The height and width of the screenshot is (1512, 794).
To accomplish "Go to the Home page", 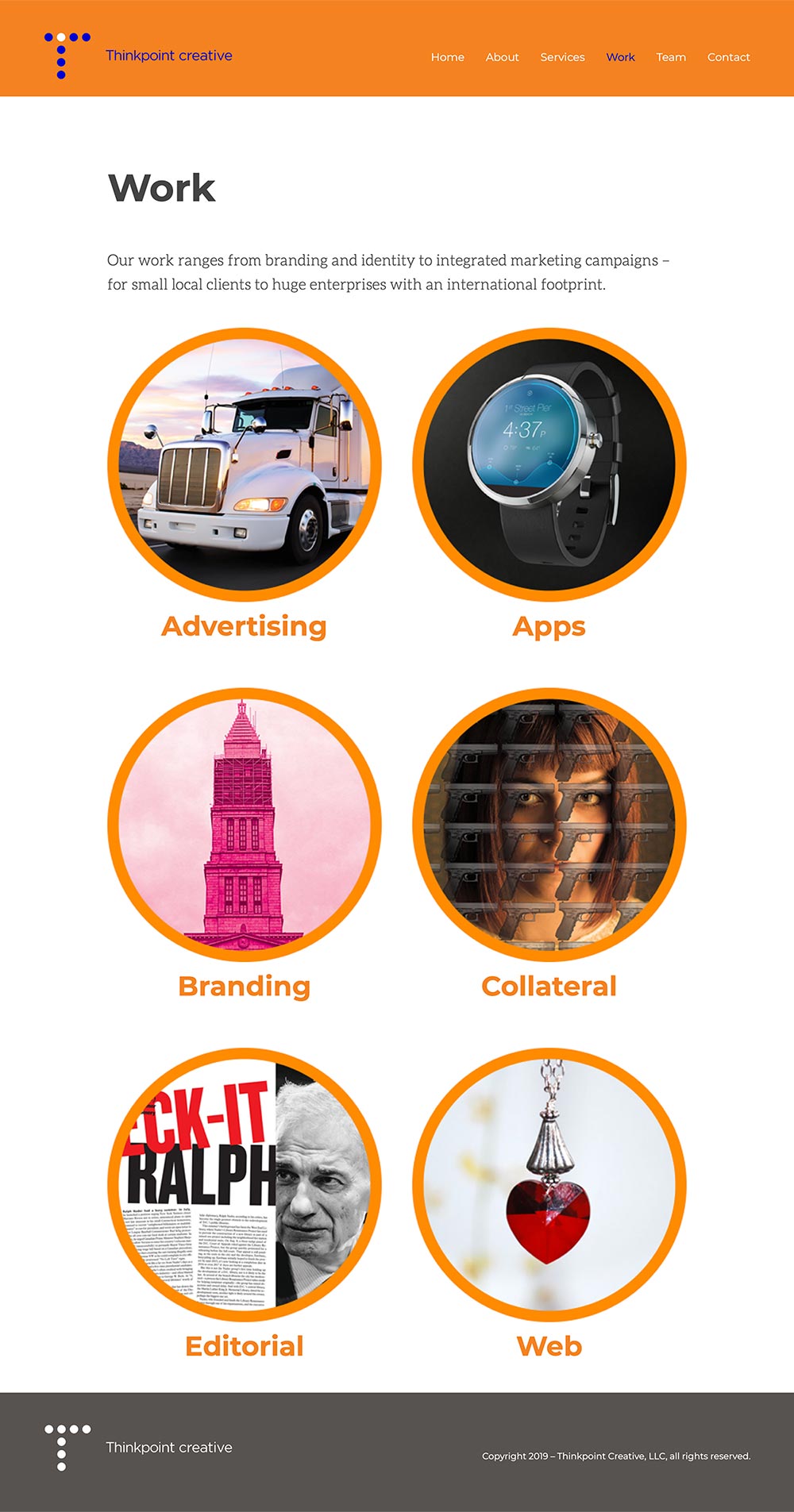I will click(x=447, y=57).
